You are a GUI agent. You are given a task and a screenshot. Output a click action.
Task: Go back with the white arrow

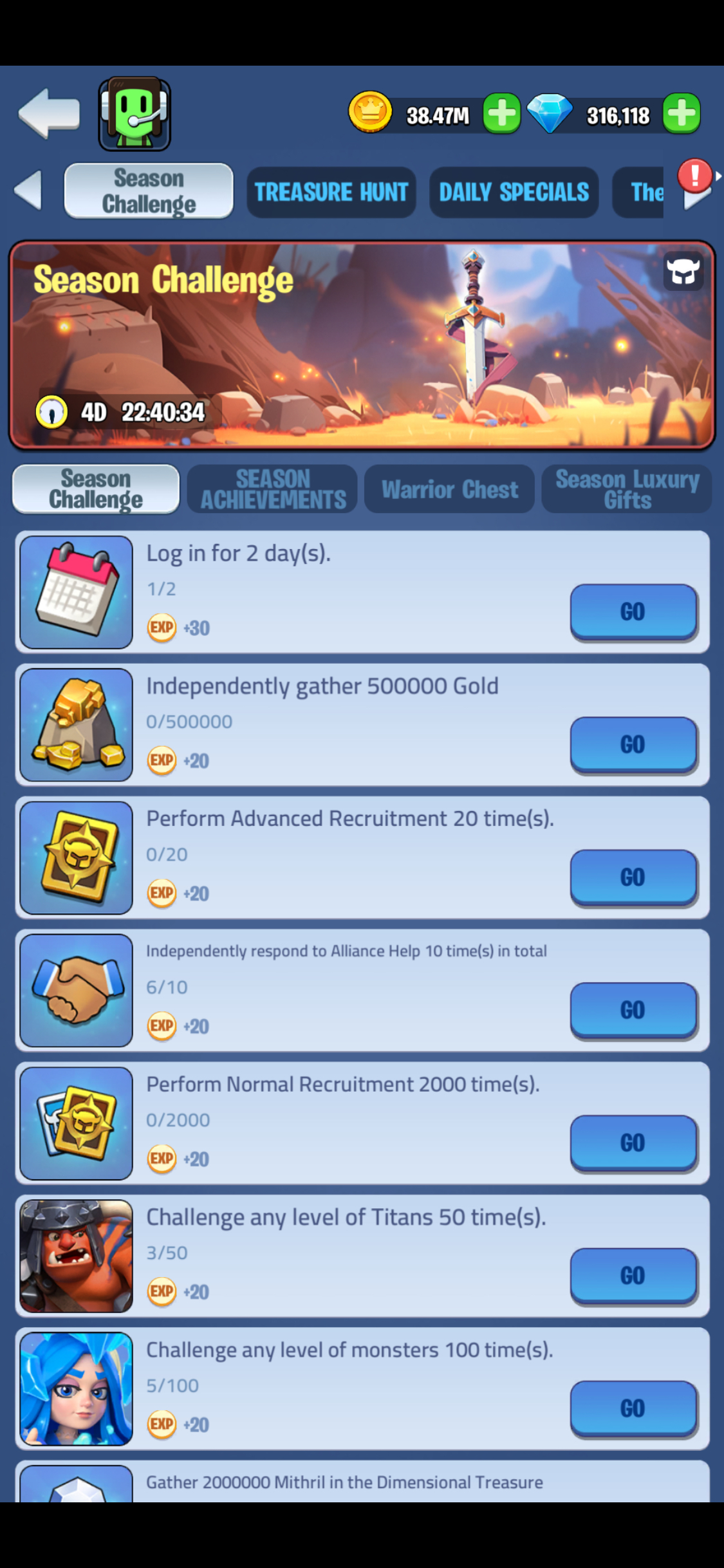pyautogui.click(x=49, y=114)
